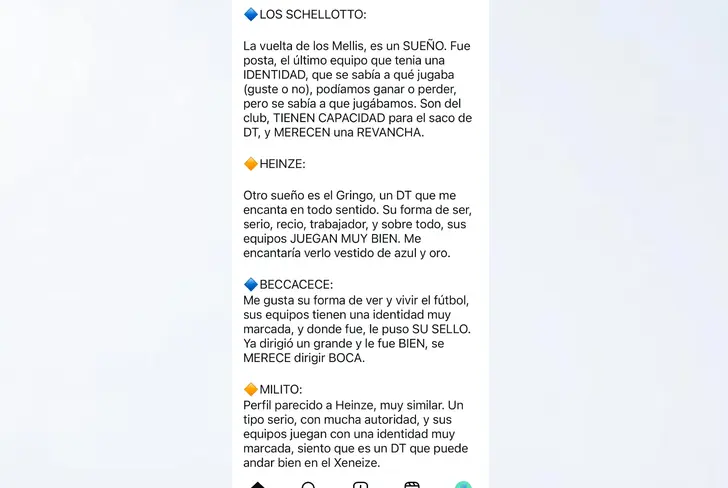Create a new post

click(x=360, y=485)
